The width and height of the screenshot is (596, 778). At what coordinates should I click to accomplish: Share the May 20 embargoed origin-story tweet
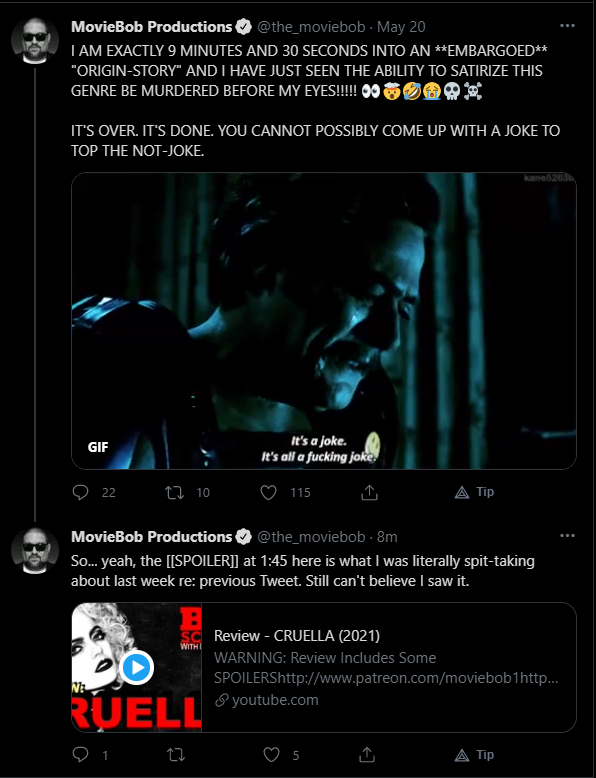coord(369,493)
